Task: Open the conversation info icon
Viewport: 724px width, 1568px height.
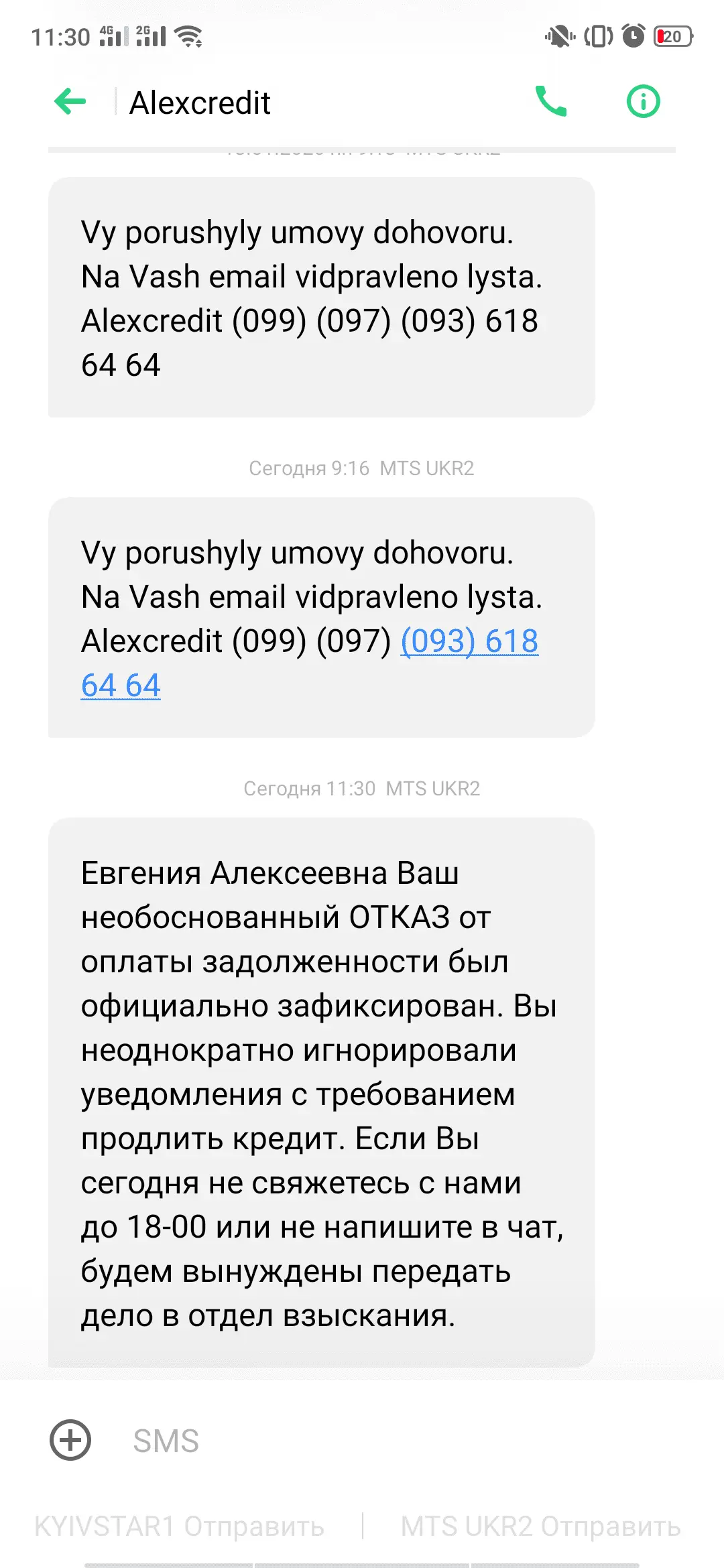Action: pos(643,102)
